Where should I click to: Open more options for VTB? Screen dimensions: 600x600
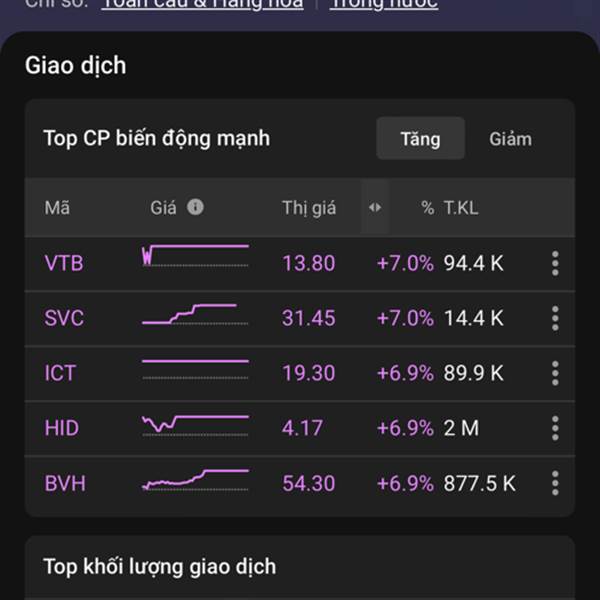(x=555, y=264)
